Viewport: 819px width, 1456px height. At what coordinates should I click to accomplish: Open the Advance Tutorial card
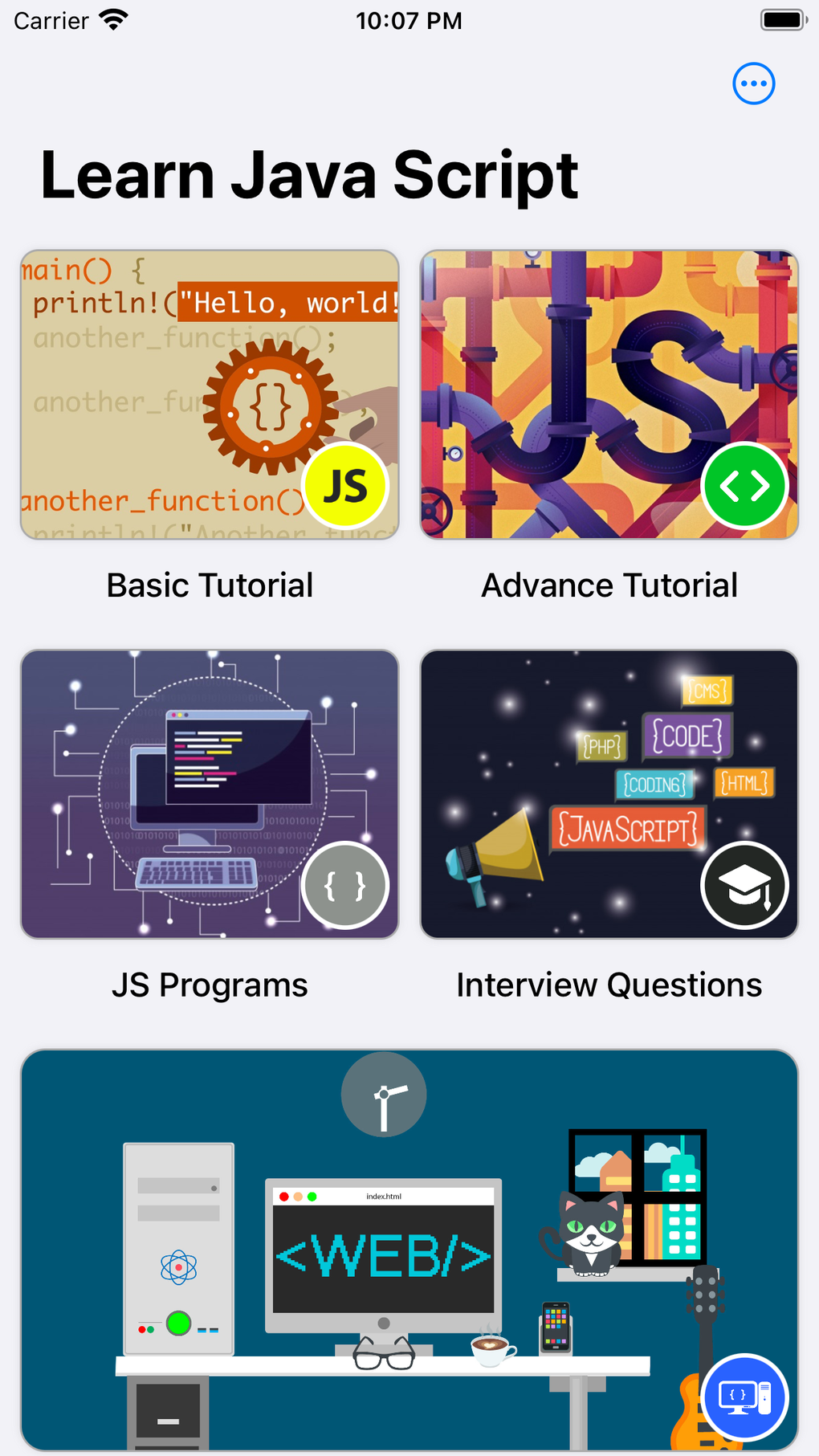(609, 395)
